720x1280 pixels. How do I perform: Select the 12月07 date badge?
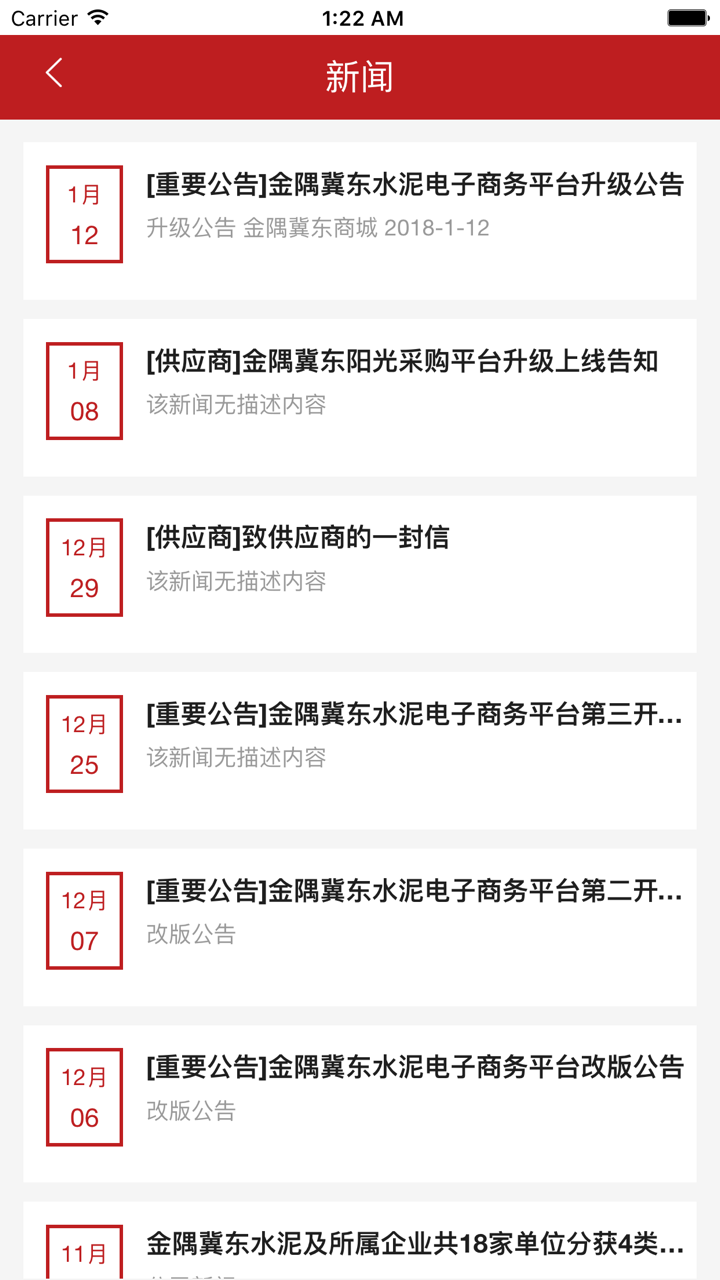click(84, 920)
